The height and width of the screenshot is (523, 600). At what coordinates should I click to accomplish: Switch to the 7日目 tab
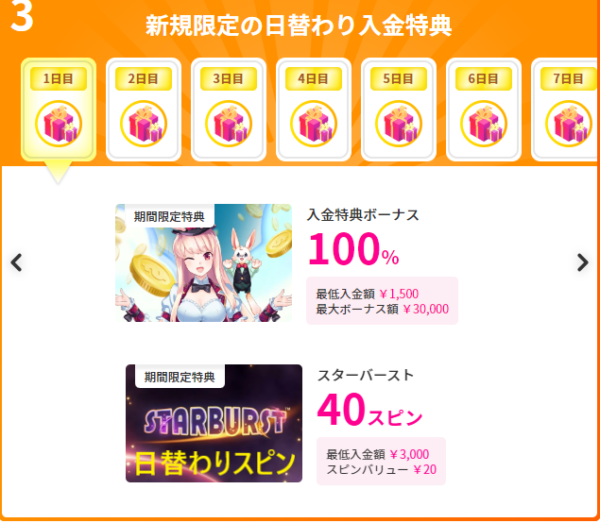pos(566,109)
